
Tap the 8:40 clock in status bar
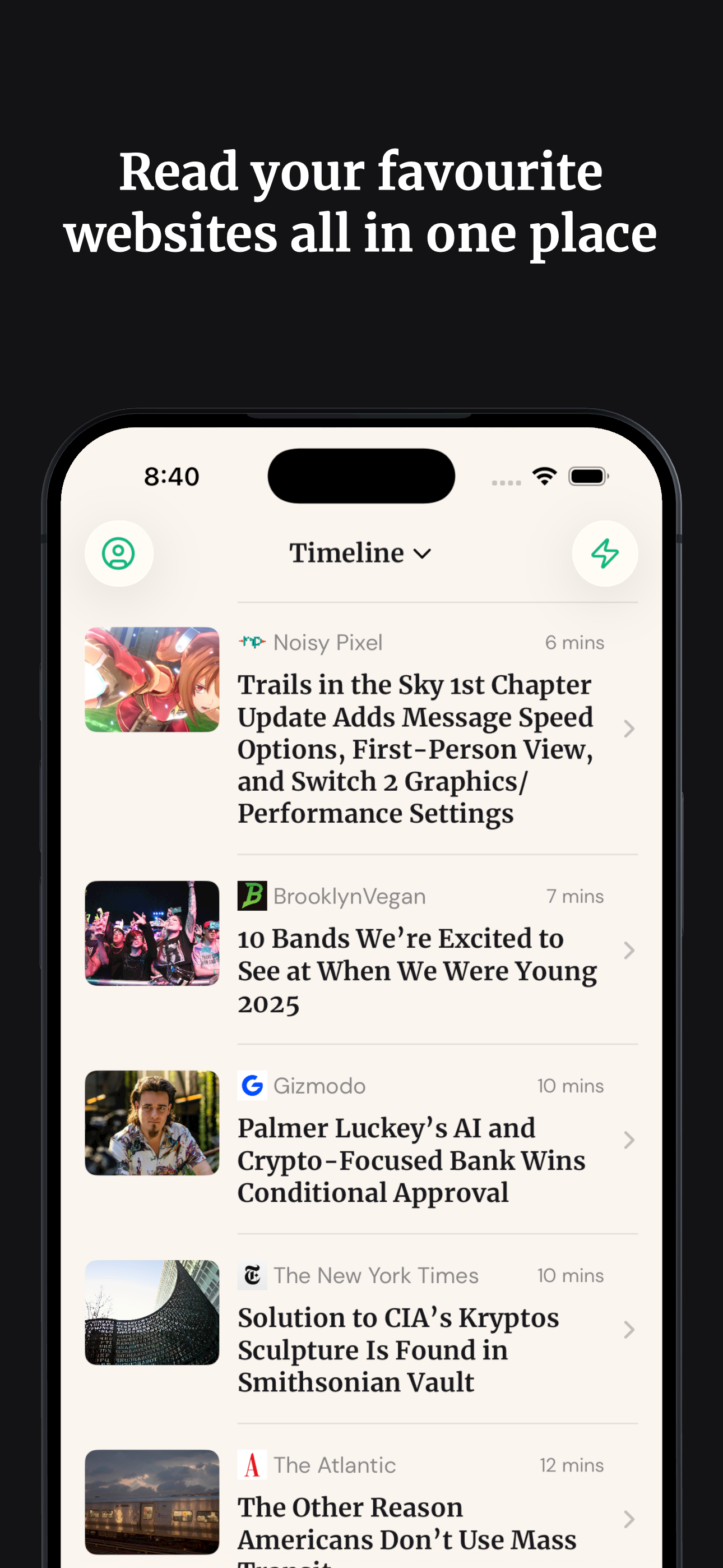pyautogui.click(x=172, y=477)
